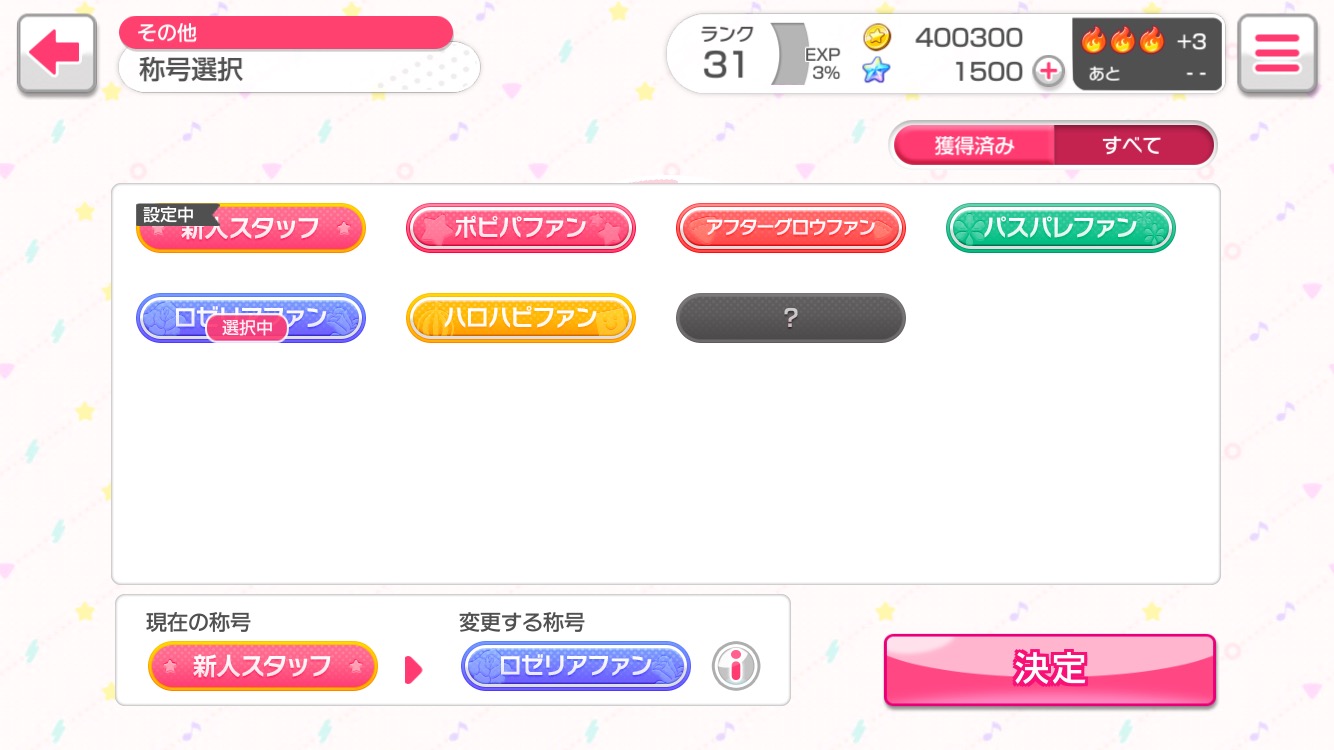Select the 新人スタッフ title in the list
The width and height of the screenshot is (1334, 750).
[252, 229]
